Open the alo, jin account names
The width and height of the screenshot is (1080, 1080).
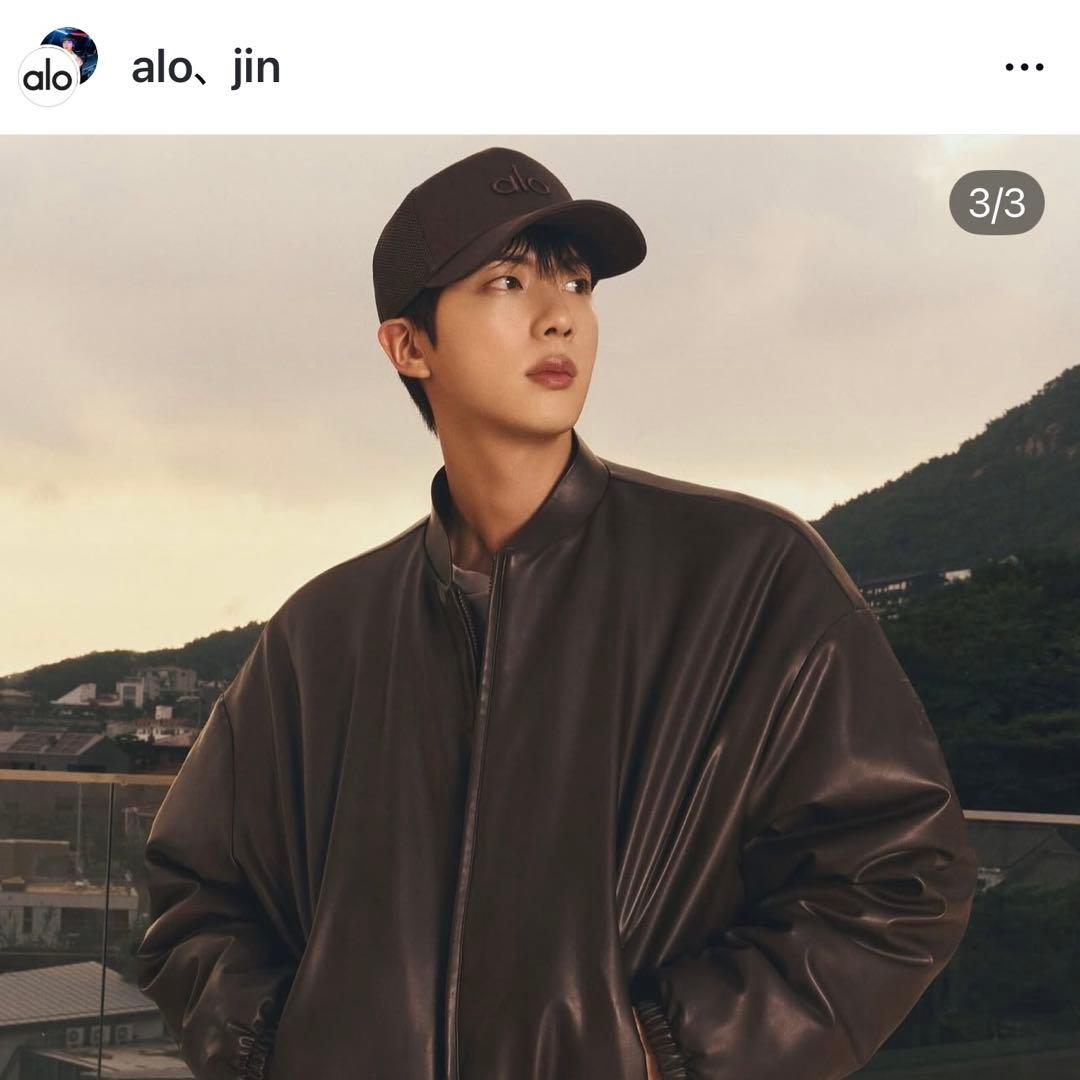206,68
